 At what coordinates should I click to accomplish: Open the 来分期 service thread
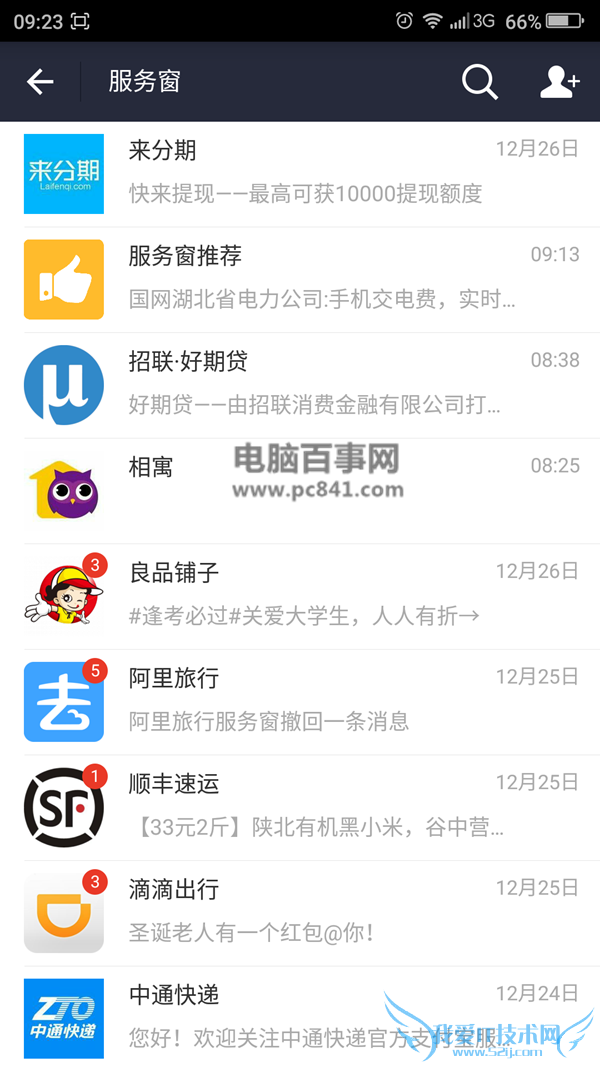(x=300, y=173)
